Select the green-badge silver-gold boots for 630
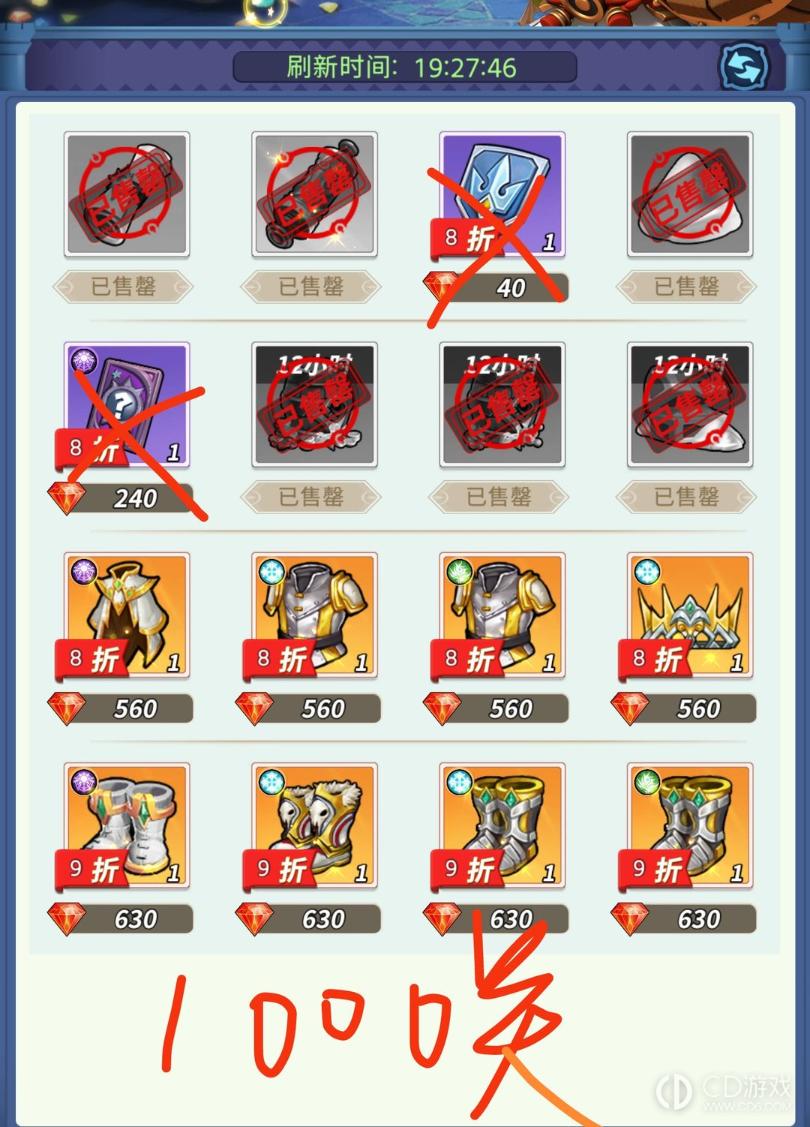The width and height of the screenshot is (810, 1127). 690,825
